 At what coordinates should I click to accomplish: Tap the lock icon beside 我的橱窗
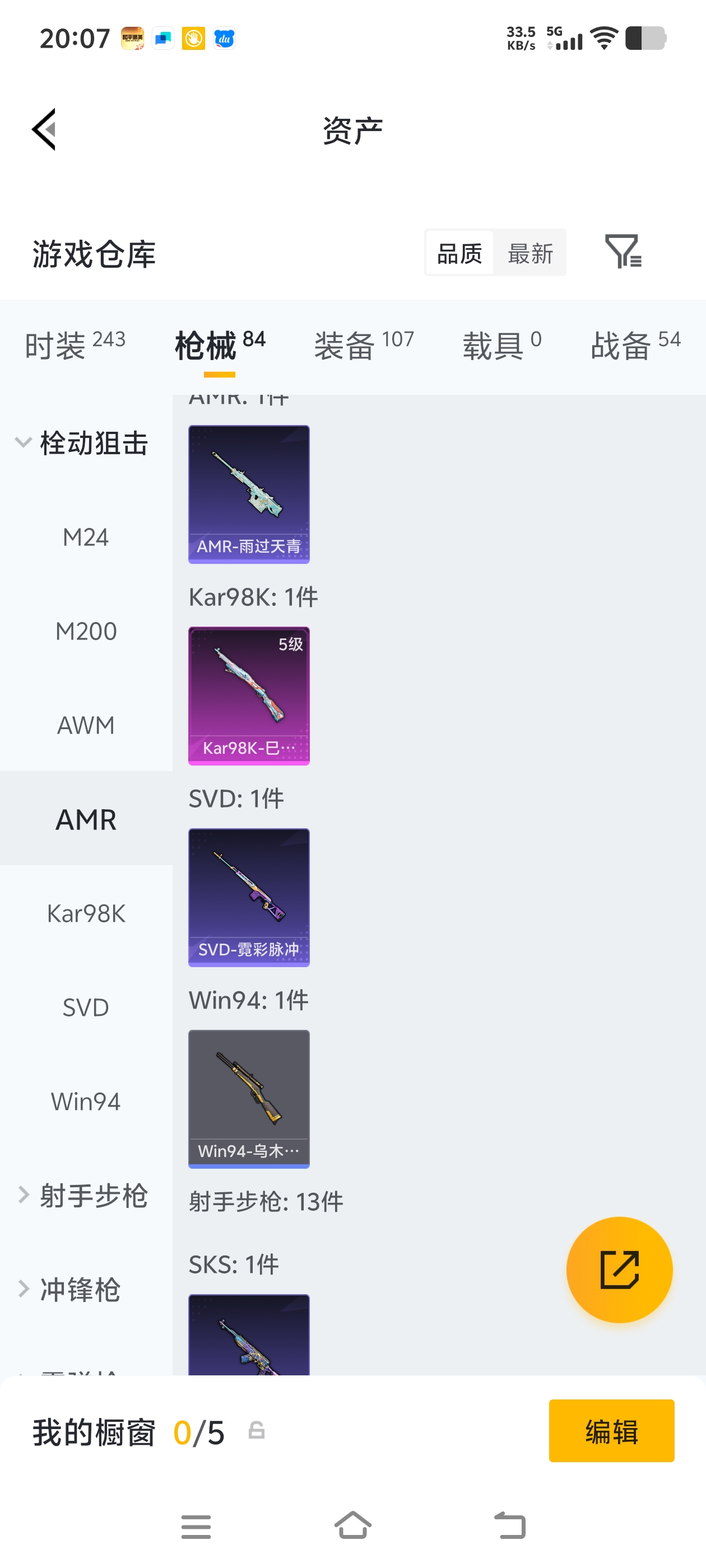click(257, 1432)
